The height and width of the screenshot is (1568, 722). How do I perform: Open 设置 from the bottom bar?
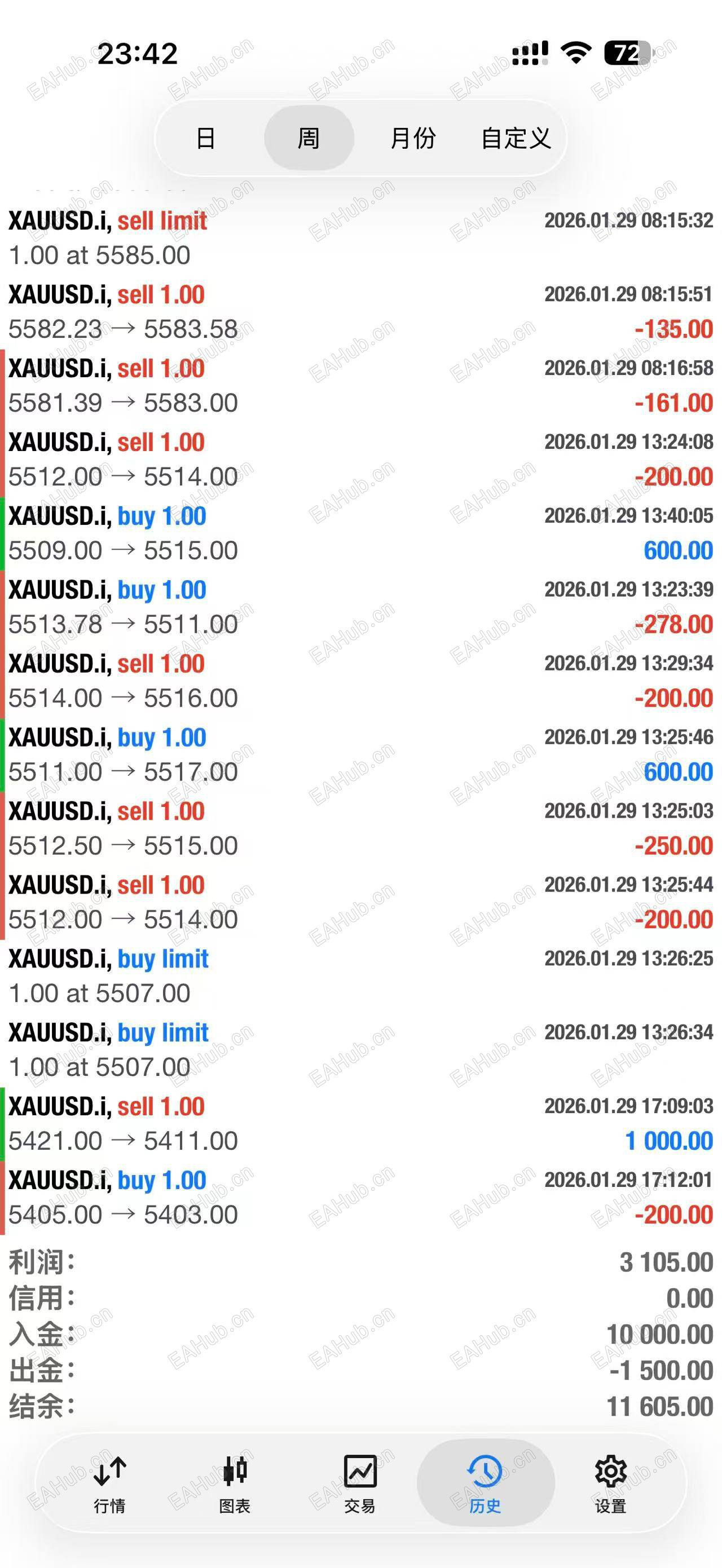610,1483
